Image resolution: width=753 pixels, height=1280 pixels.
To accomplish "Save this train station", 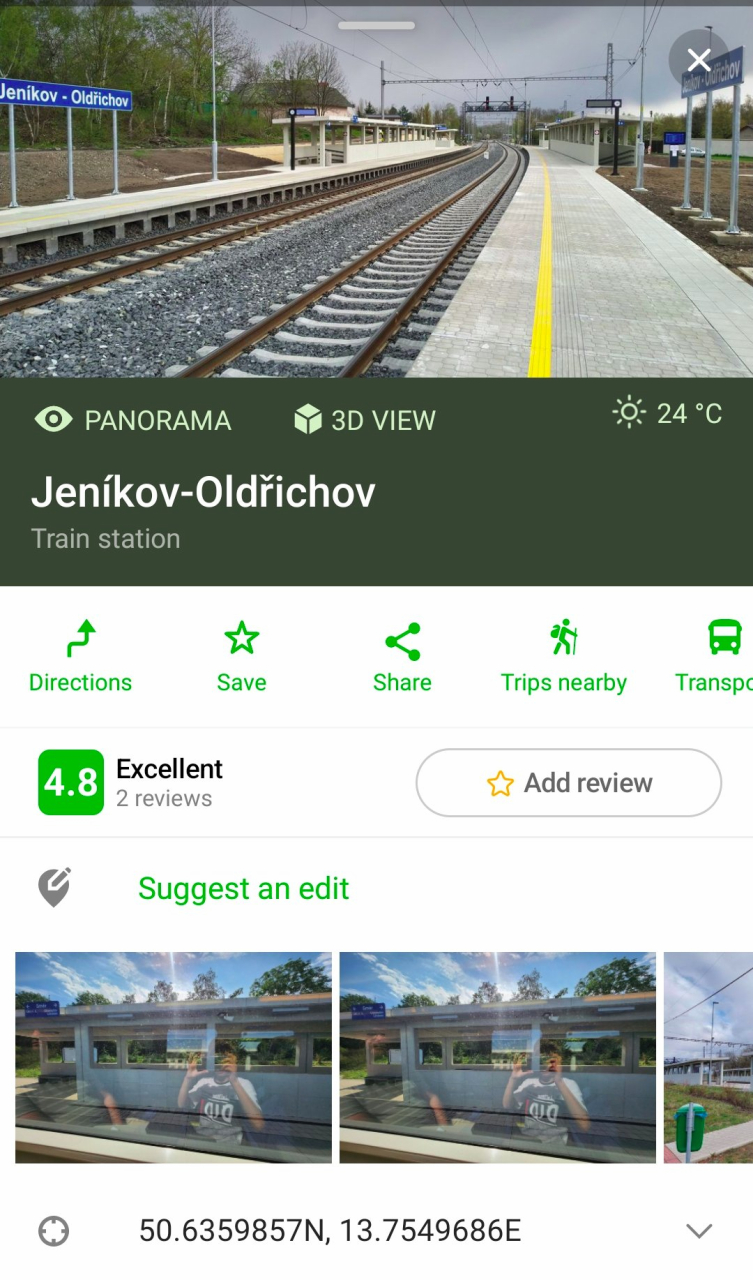I will [241, 656].
